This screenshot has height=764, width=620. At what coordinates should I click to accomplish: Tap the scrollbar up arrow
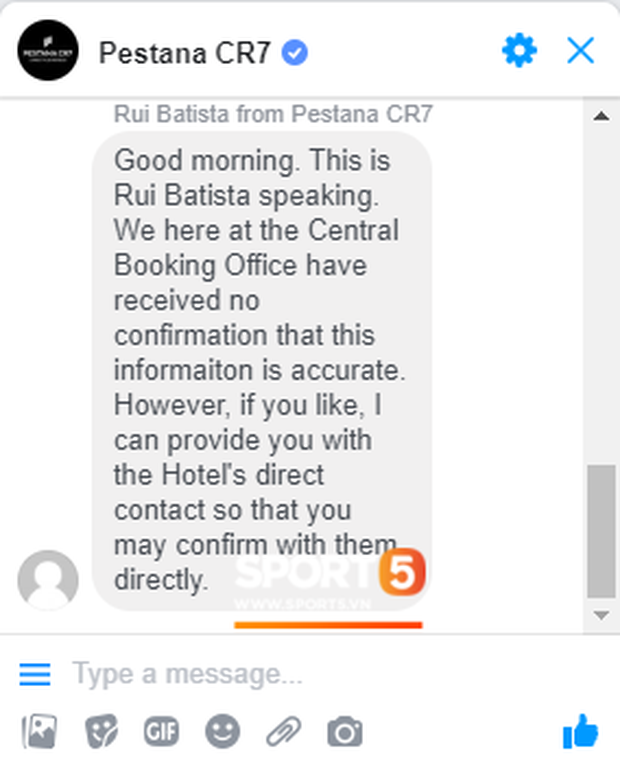point(601,117)
